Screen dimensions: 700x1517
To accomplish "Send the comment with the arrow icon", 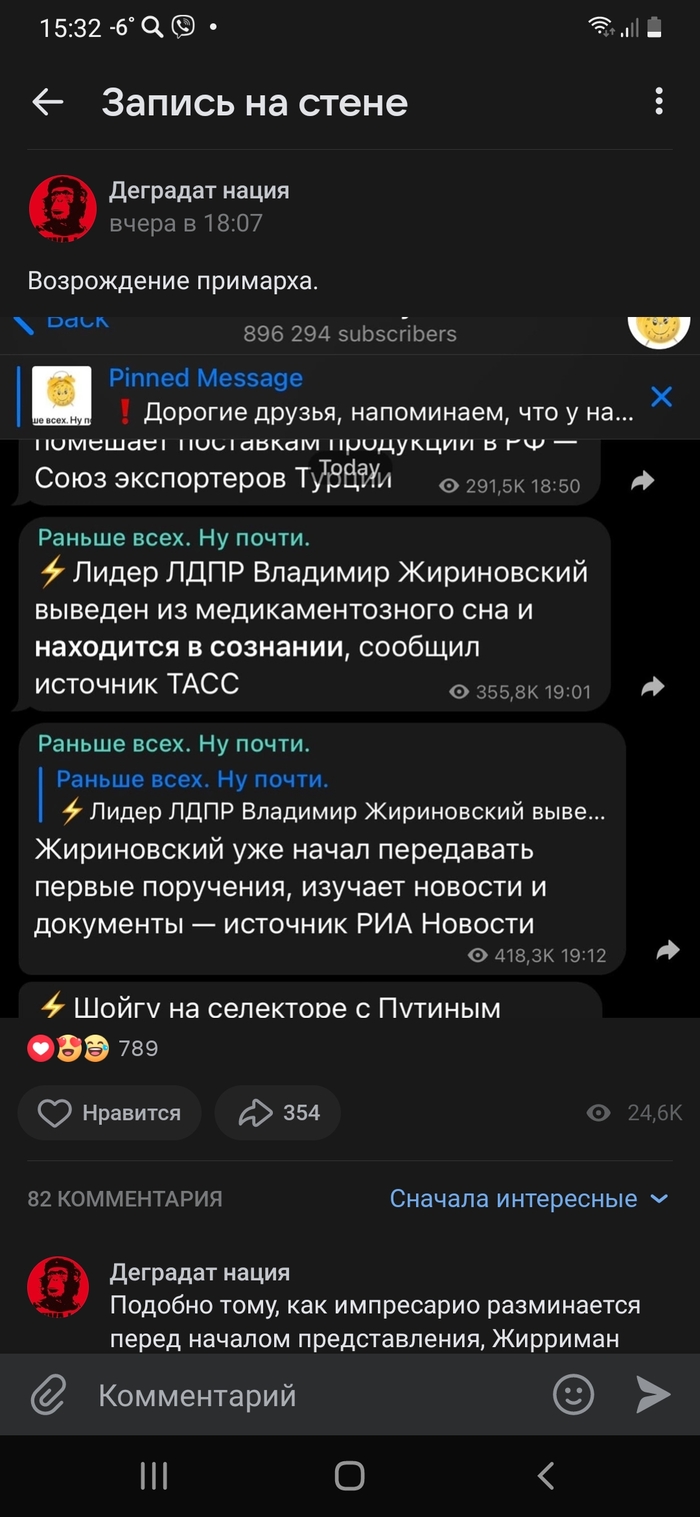I will coord(653,1394).
